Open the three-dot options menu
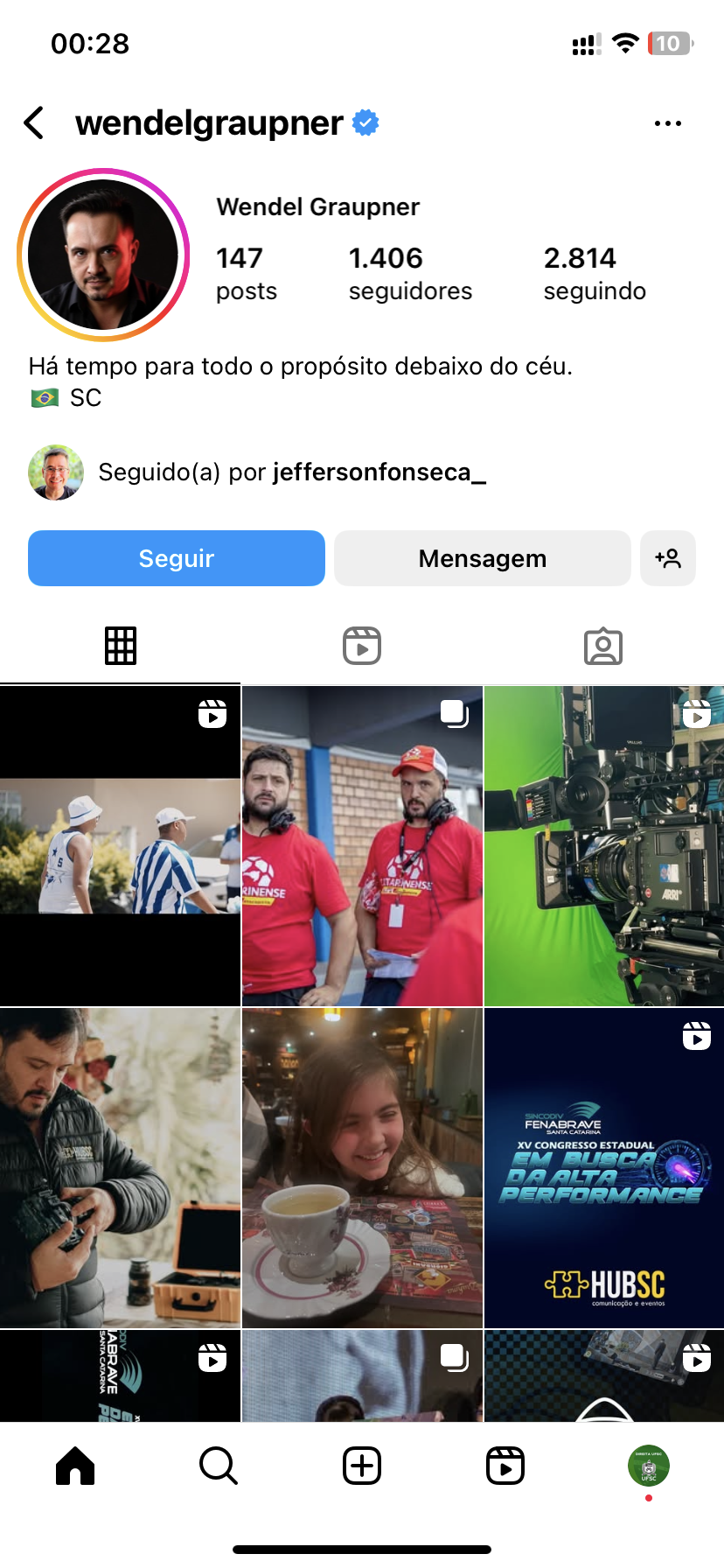 point(667,123)
